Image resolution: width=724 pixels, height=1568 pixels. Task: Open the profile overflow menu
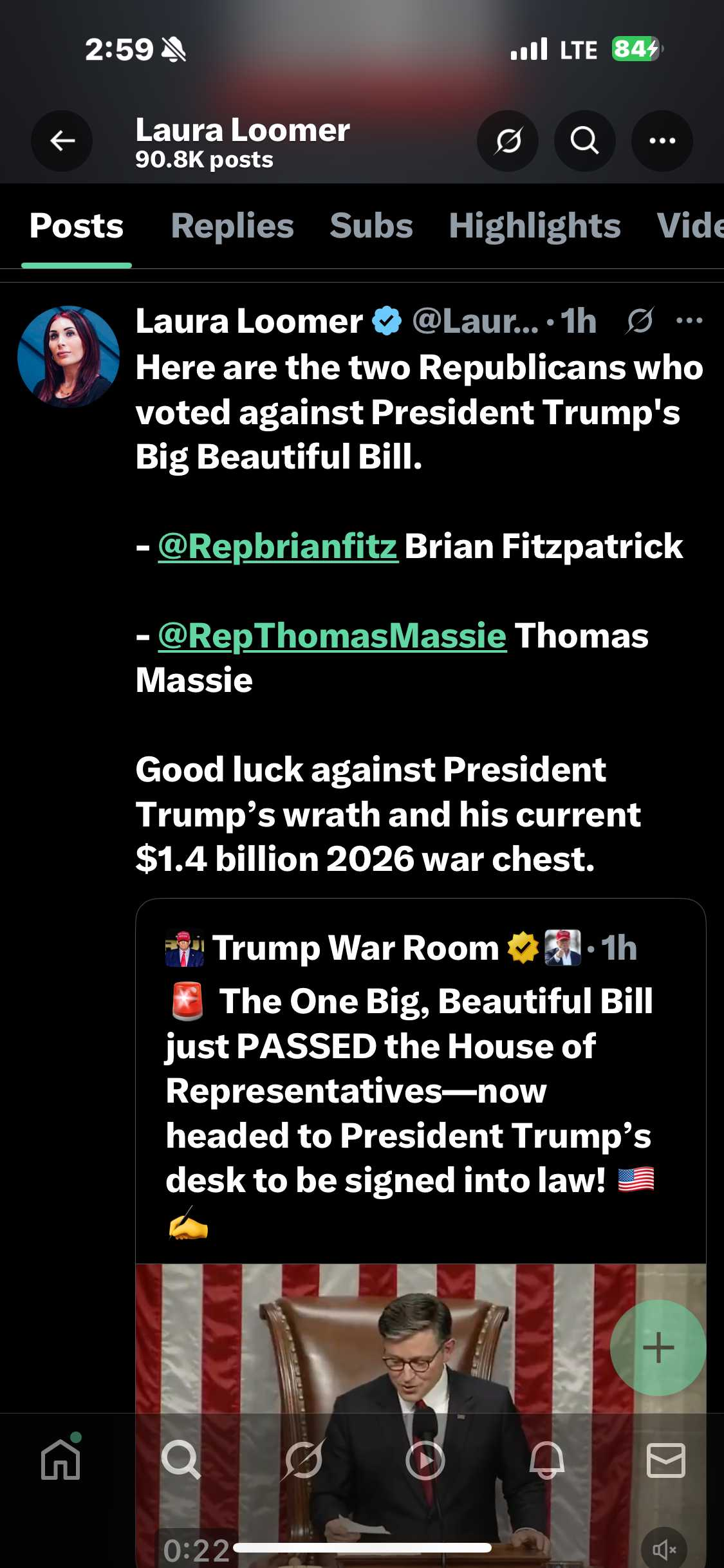pos(662,140)
